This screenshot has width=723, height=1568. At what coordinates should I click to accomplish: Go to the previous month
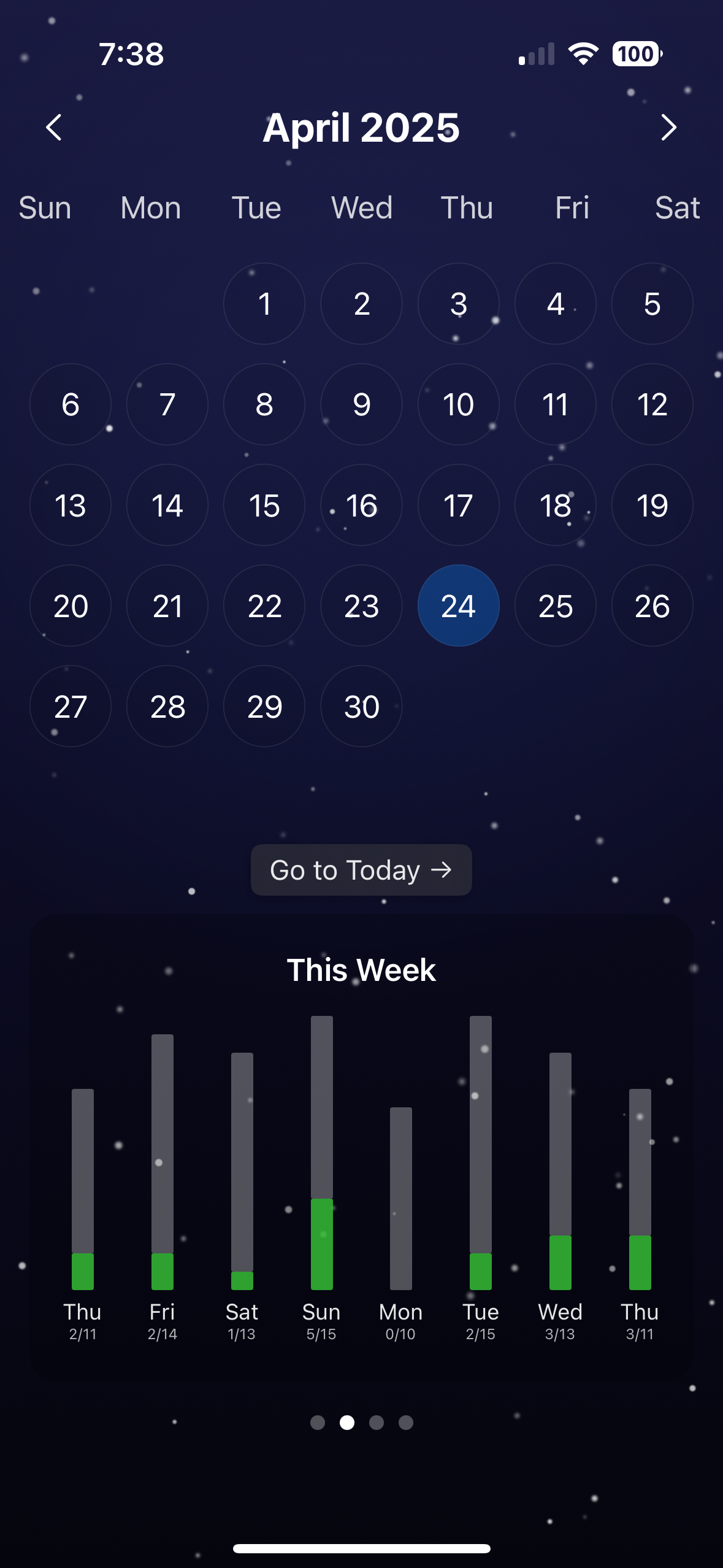tap(54, 128)
